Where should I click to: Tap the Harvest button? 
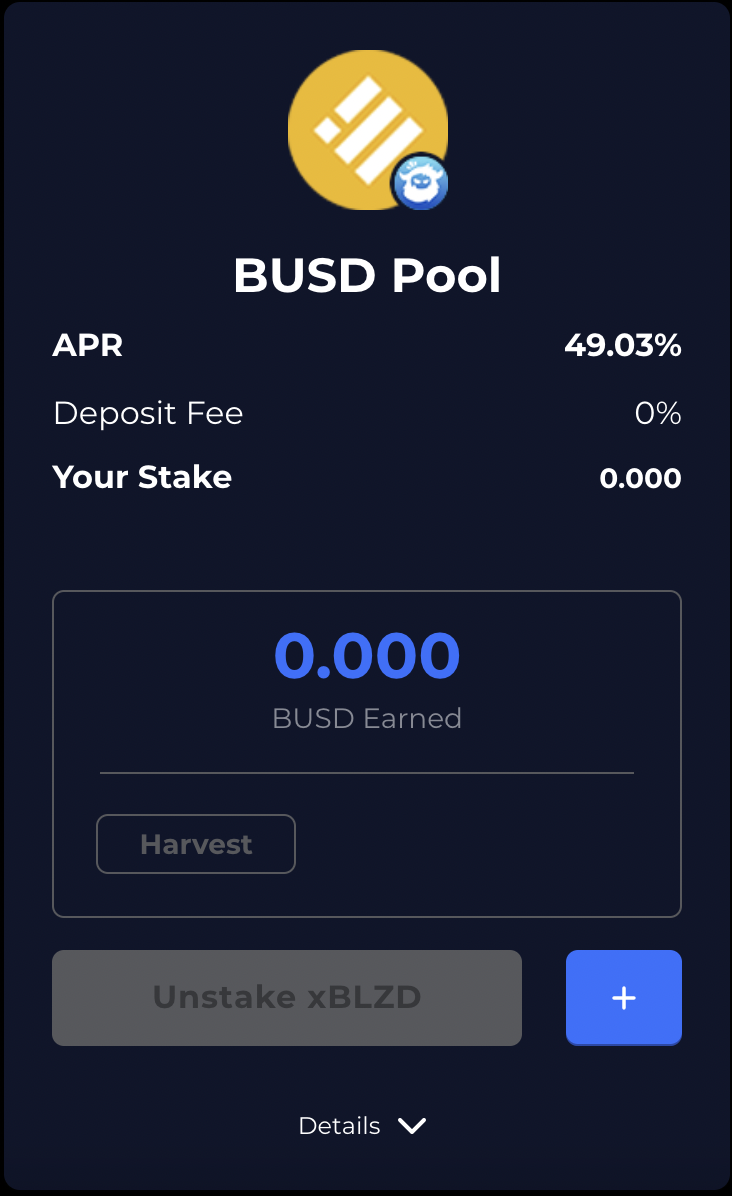pos(196,844)
